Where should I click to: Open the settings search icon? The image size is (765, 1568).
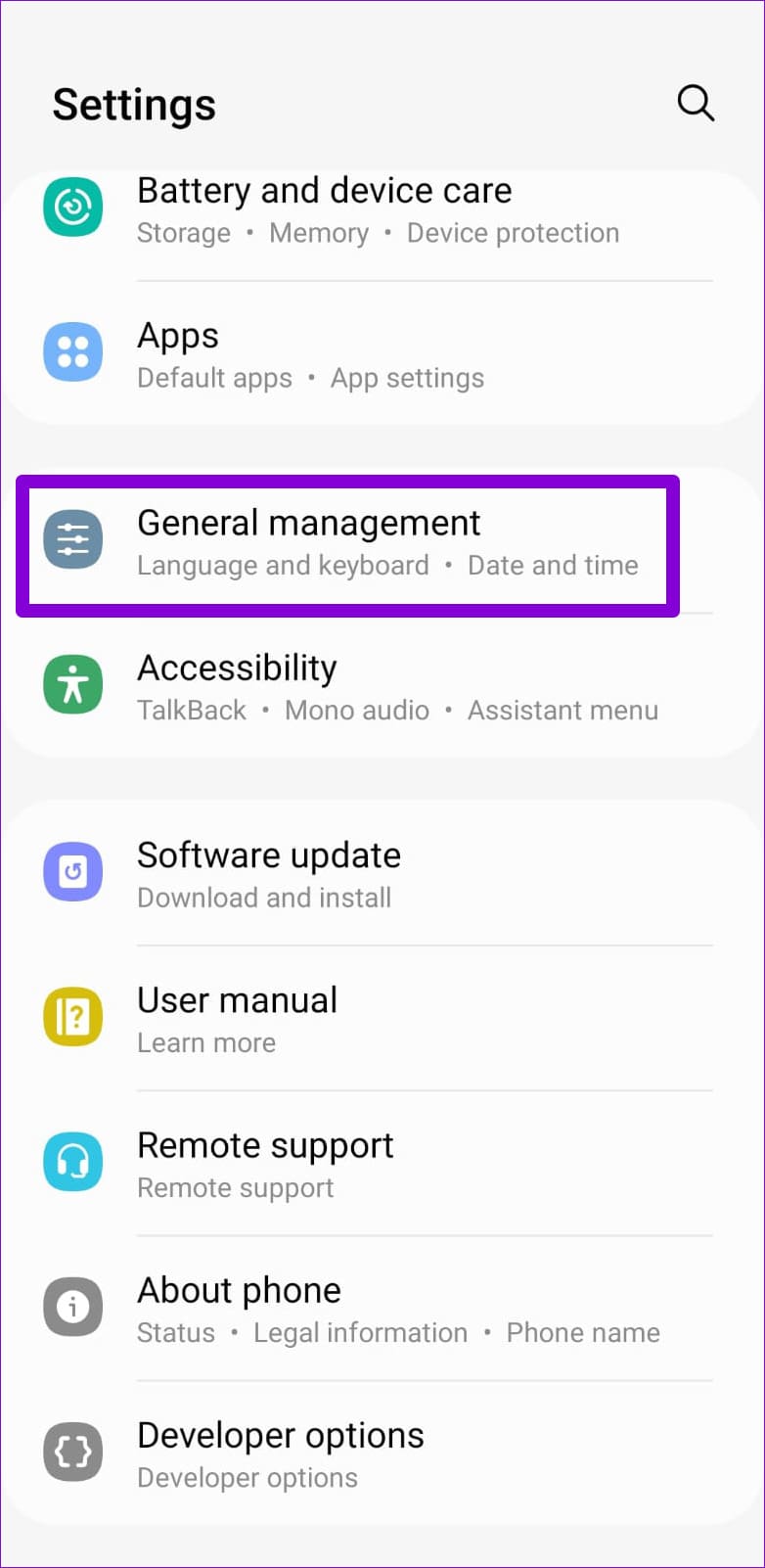[x=696, y=103]
